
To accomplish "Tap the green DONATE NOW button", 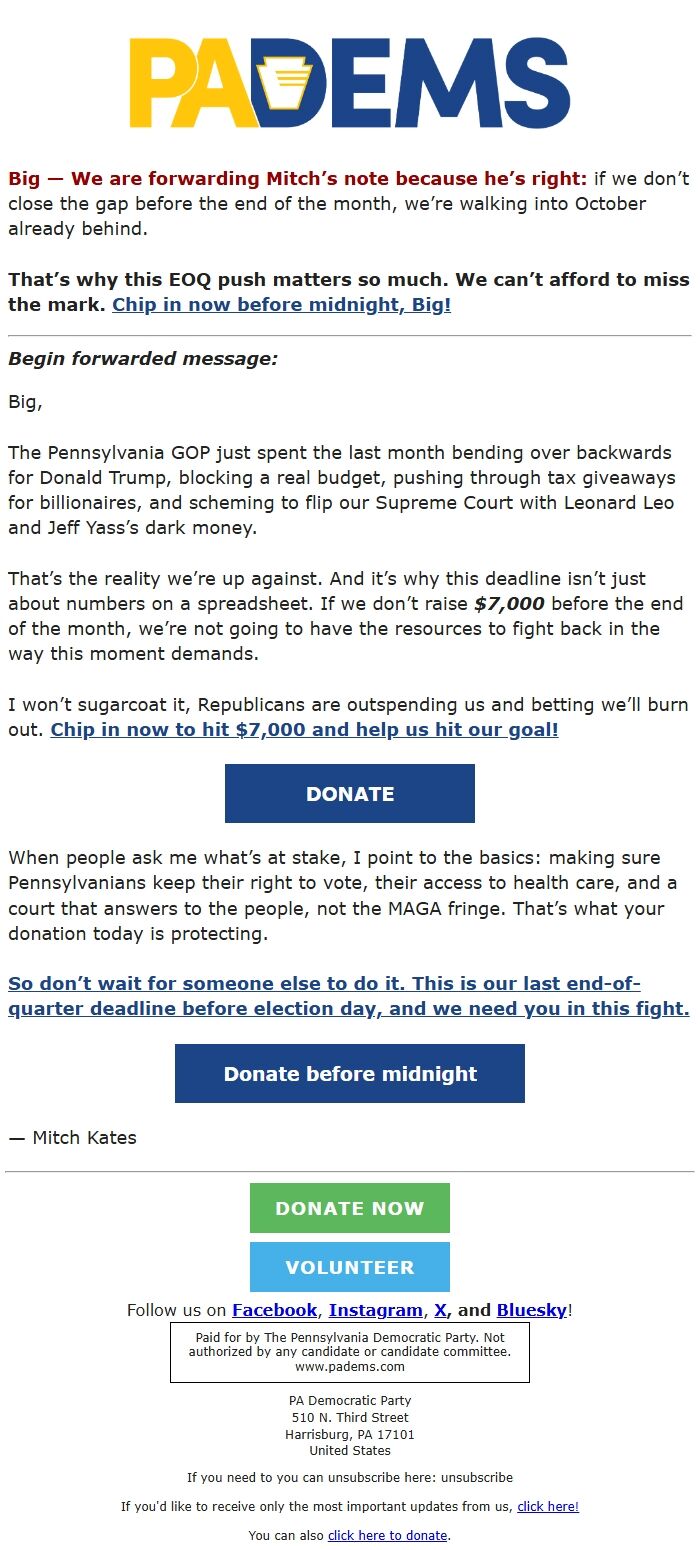I will coord(350,1208).
